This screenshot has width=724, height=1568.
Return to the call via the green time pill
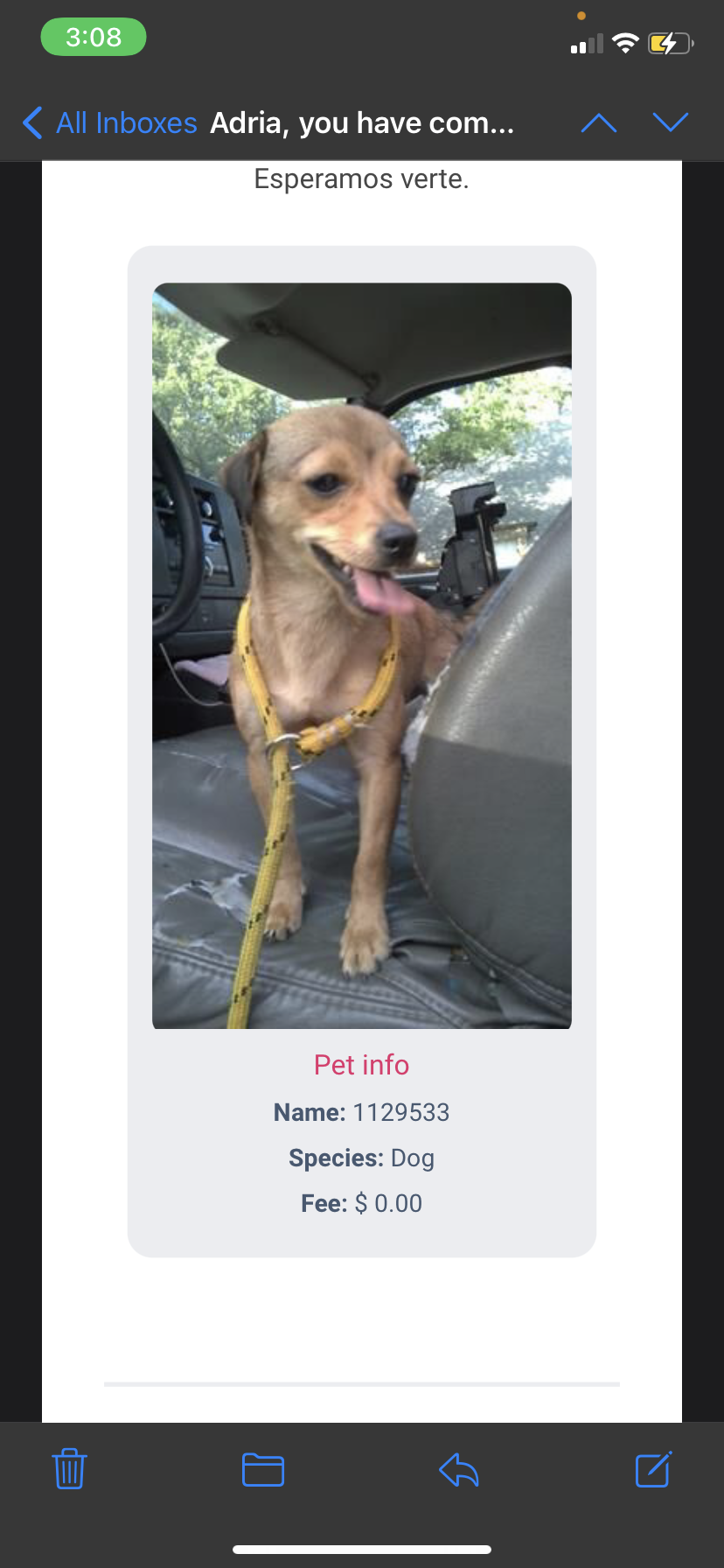[x=94, y=37]
